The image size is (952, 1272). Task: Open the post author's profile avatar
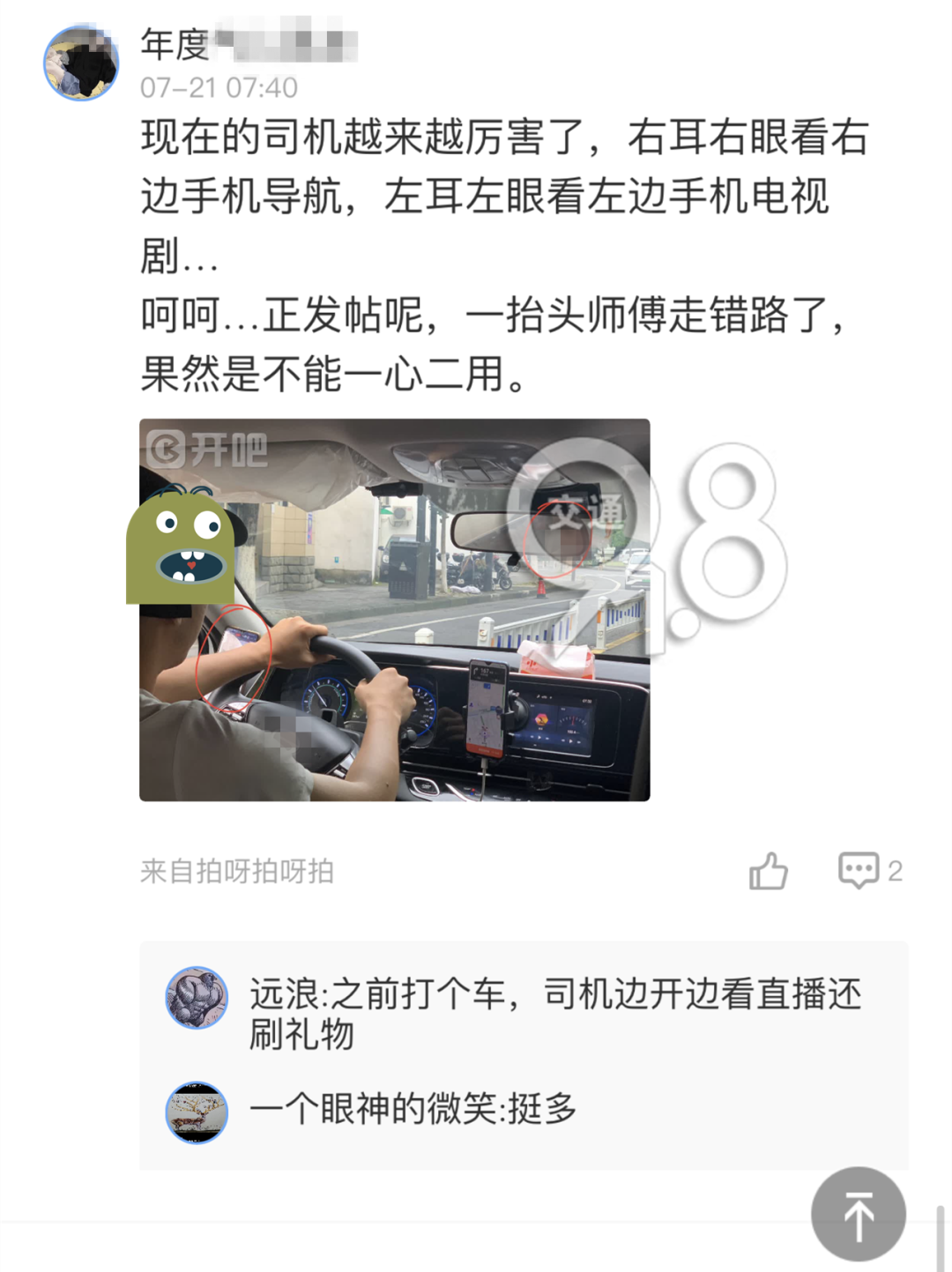(81, 63)
